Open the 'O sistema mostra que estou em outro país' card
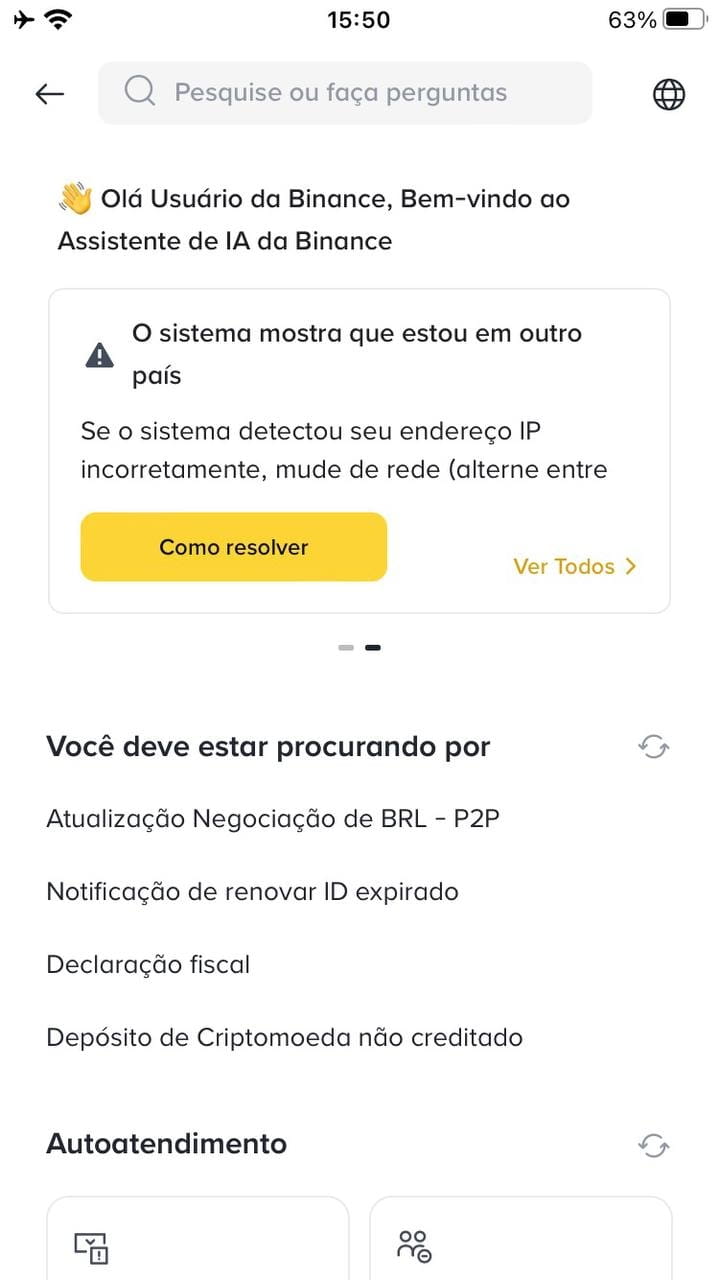This screenshot has height=1280, width=719. (x=356, y=354)
